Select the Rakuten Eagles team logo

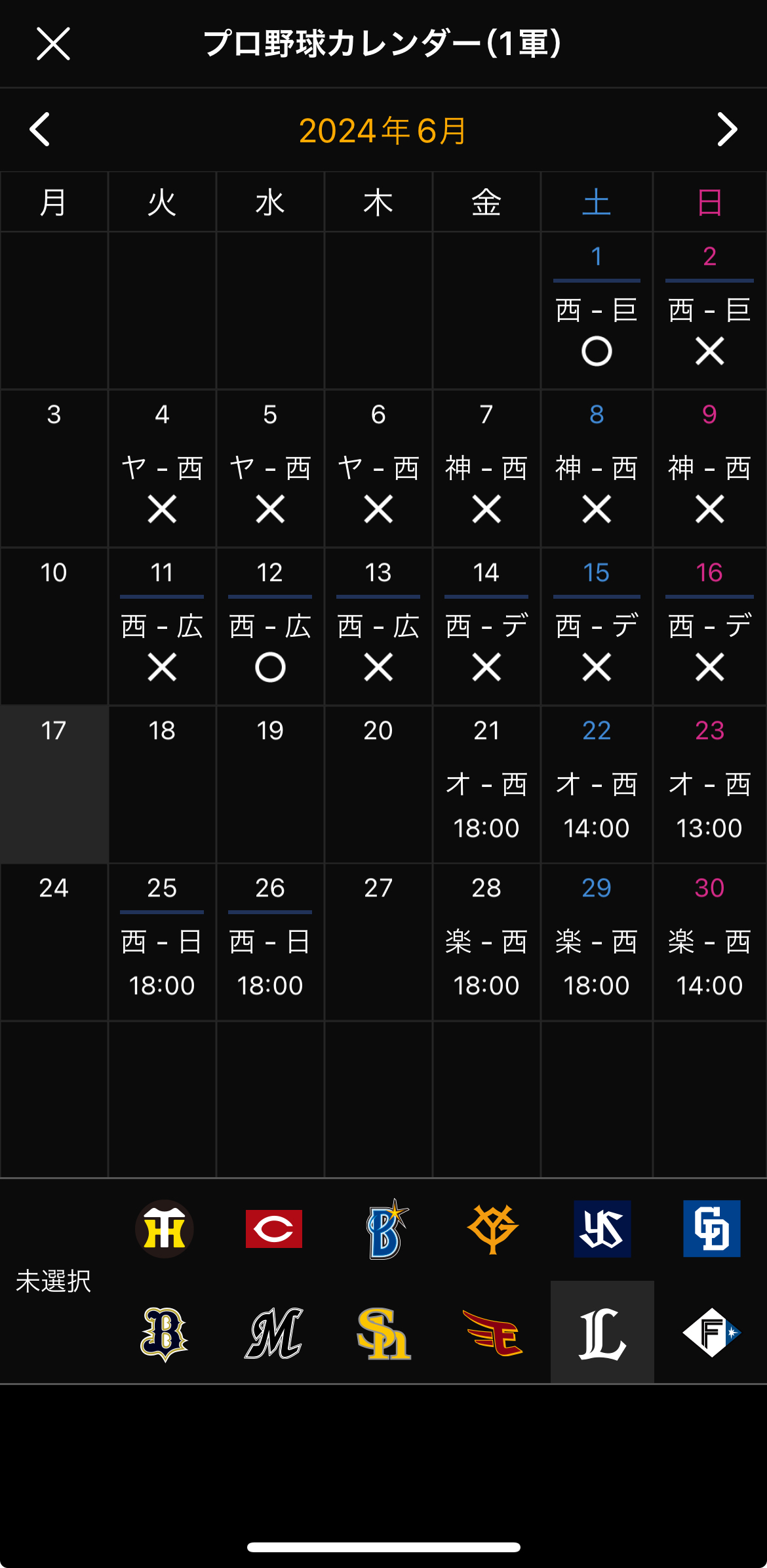click(x=493, y=1333)
